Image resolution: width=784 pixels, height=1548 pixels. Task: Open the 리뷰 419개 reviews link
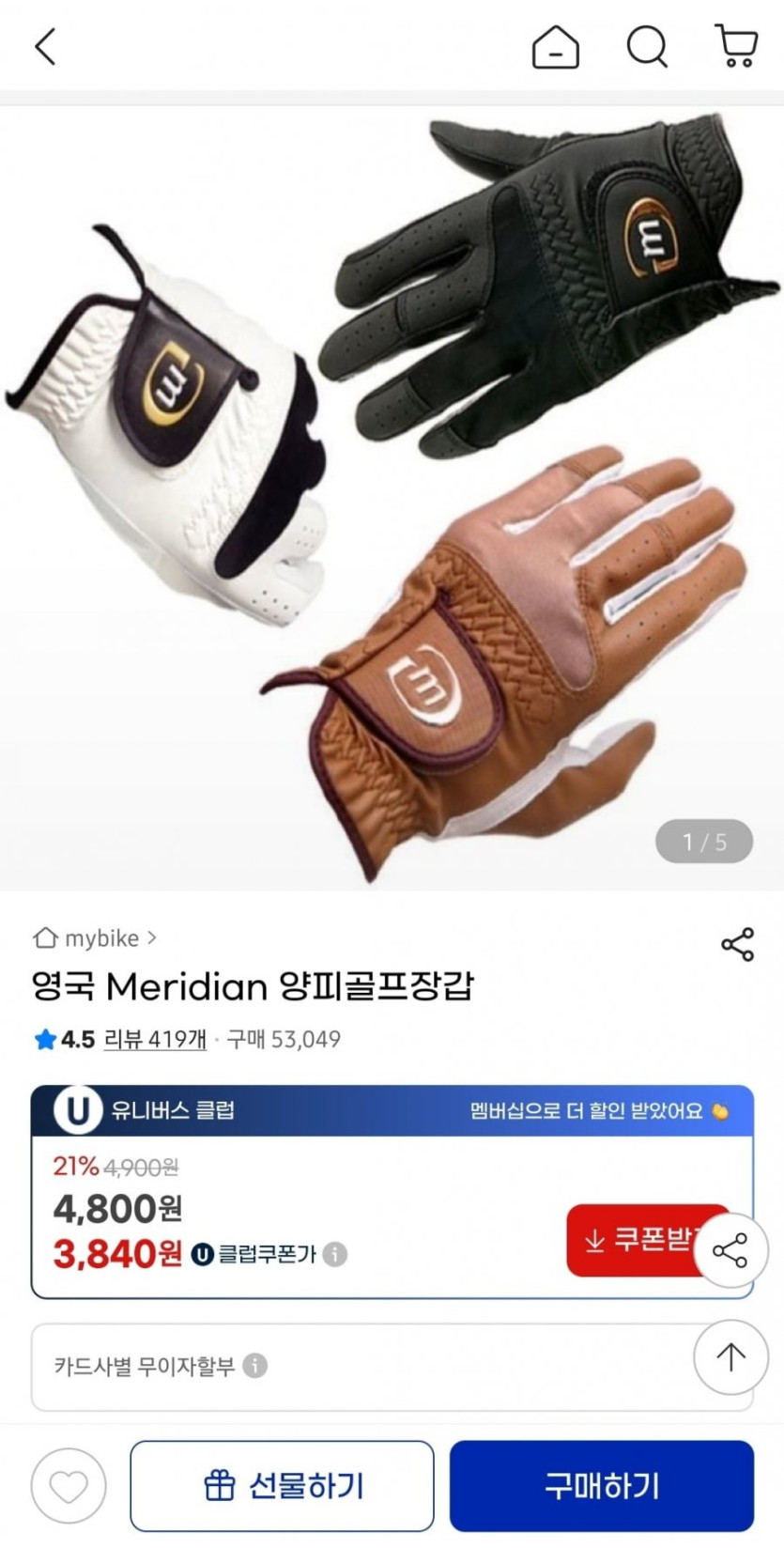pyautogui.click(x=155, y=1039)
